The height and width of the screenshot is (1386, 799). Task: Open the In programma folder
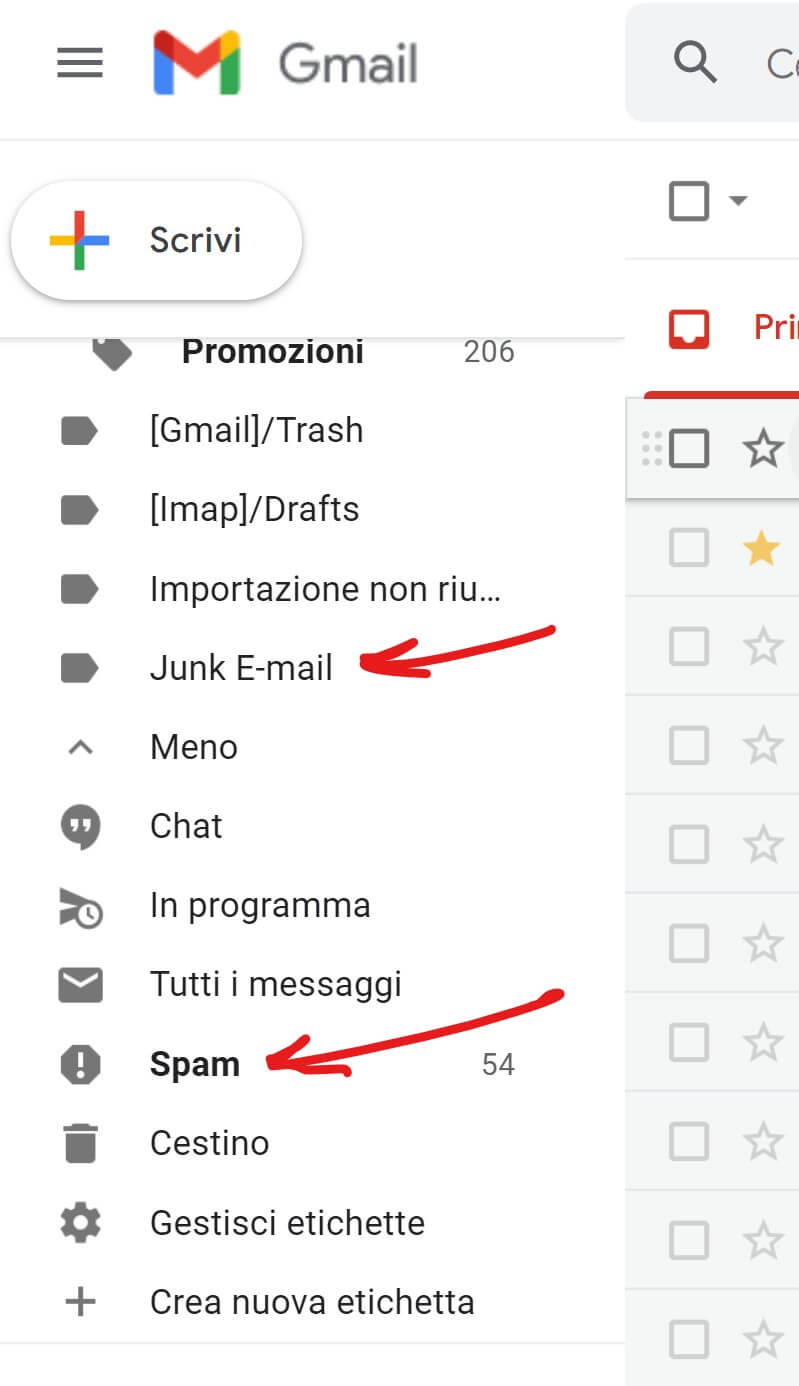coord(260,906)
